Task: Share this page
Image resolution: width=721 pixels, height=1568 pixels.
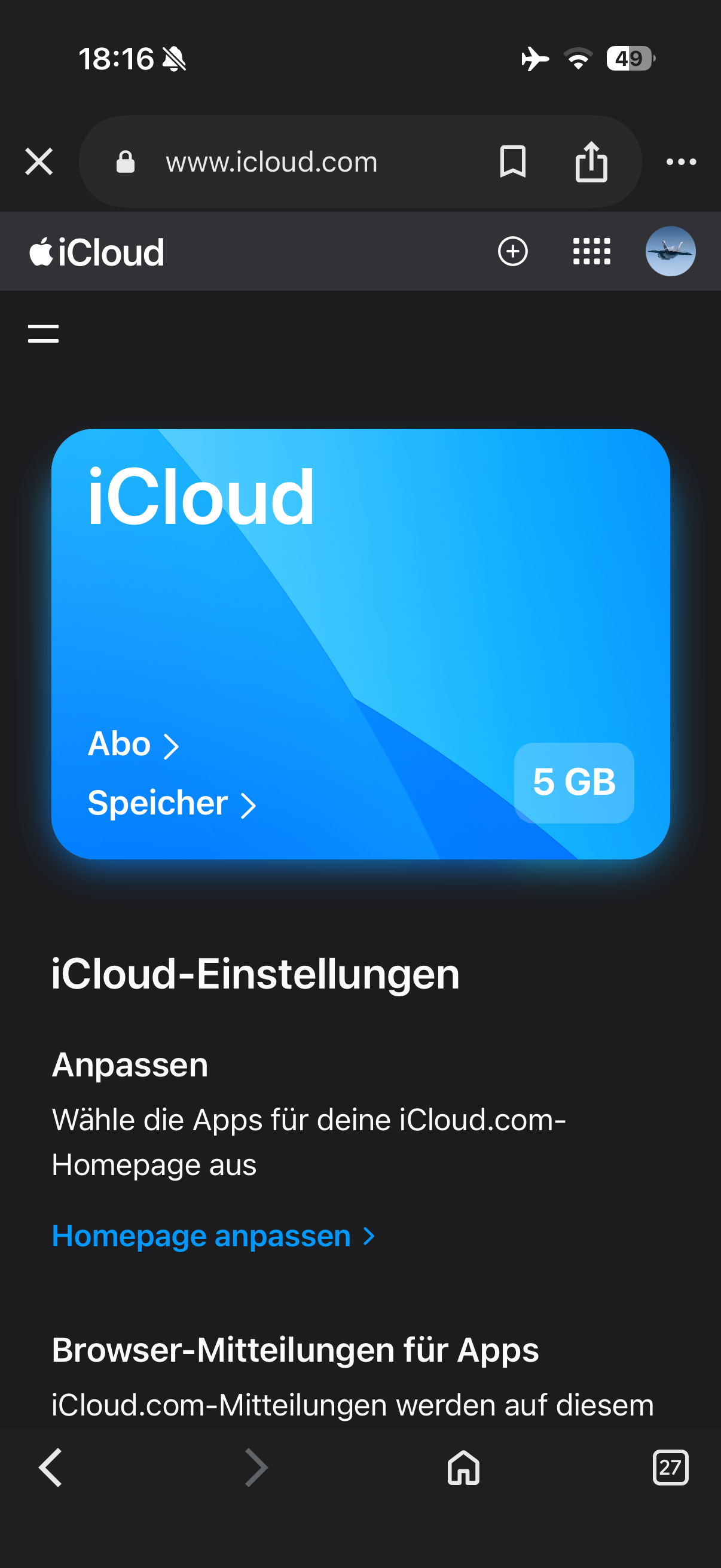Action: click(x=591, y=162)
